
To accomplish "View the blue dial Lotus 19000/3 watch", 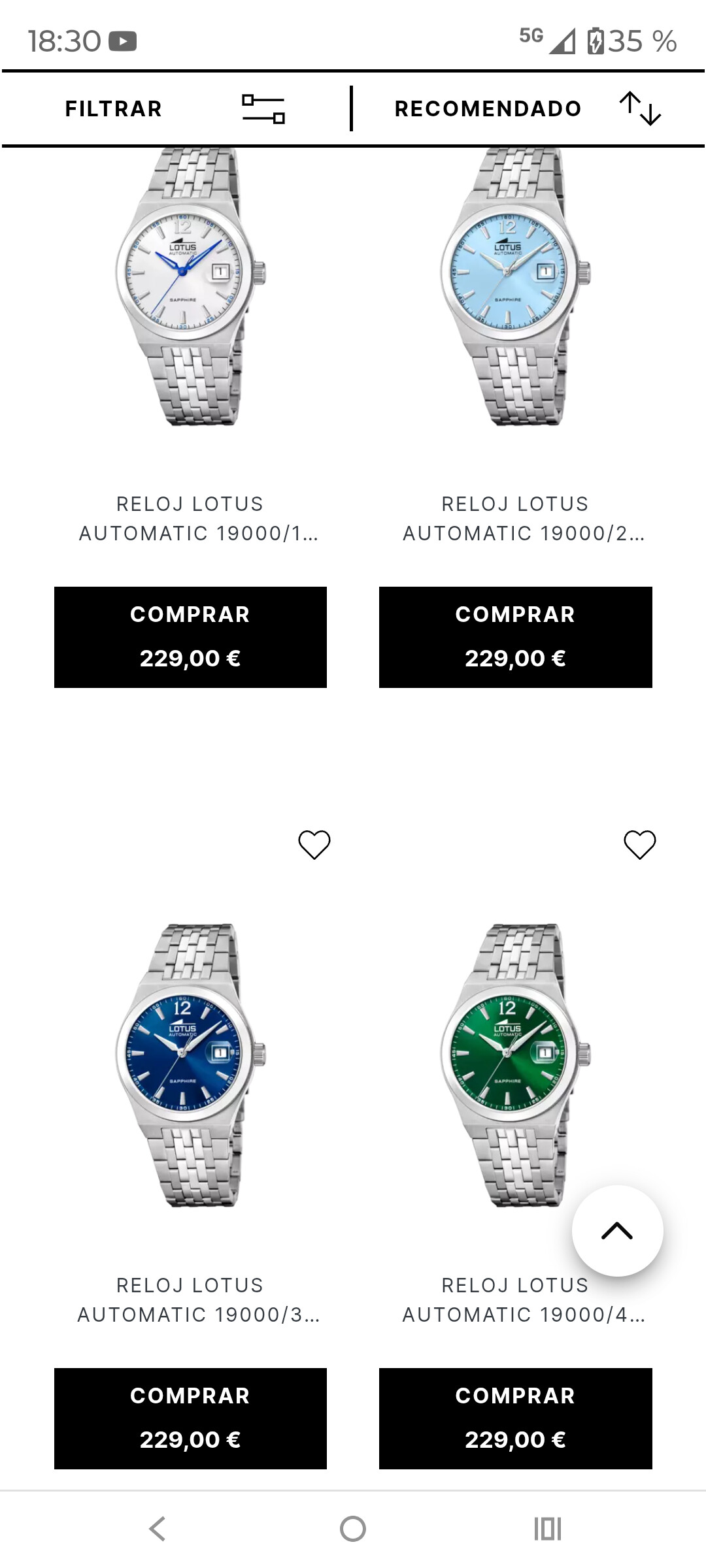I will tap(190, 1065).
